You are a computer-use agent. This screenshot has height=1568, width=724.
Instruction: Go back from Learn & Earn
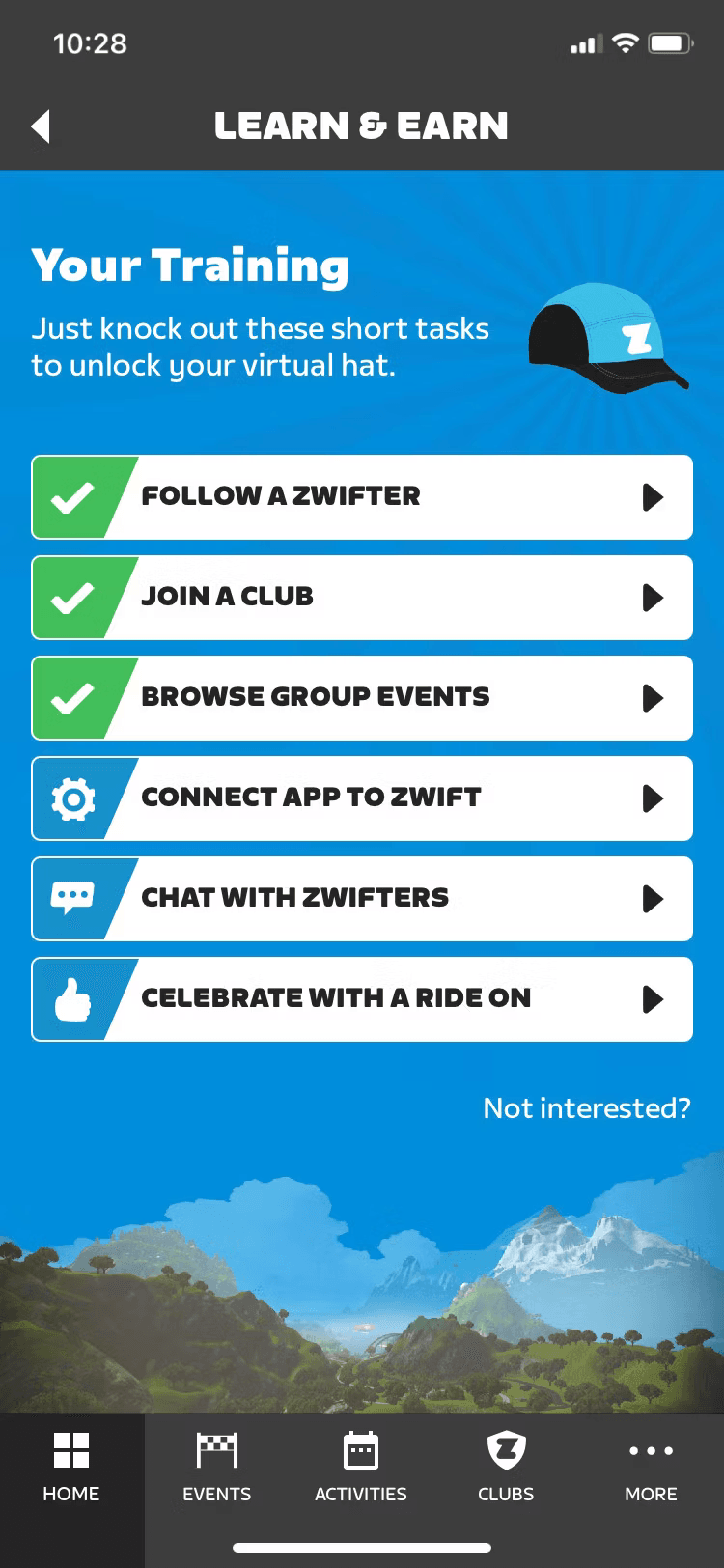tap(41, 126)
